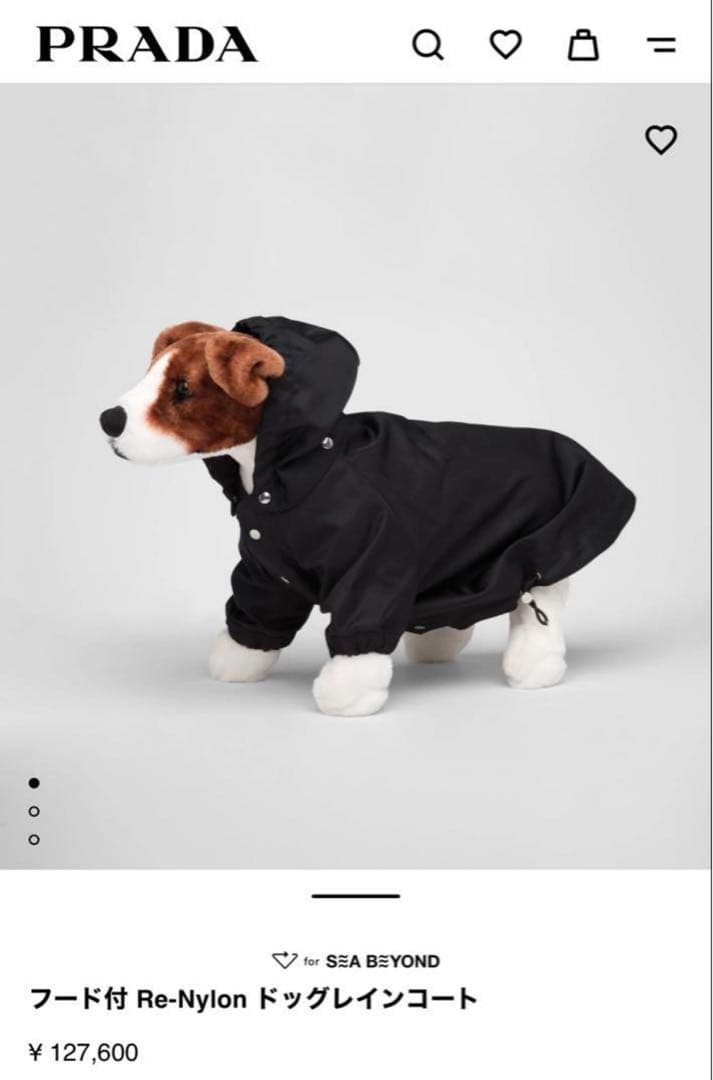The width and height of the screenshot is (713, 1080).
Task: Go to the Prada home logo
Action: pyautogui.click(x=147, y=45)
